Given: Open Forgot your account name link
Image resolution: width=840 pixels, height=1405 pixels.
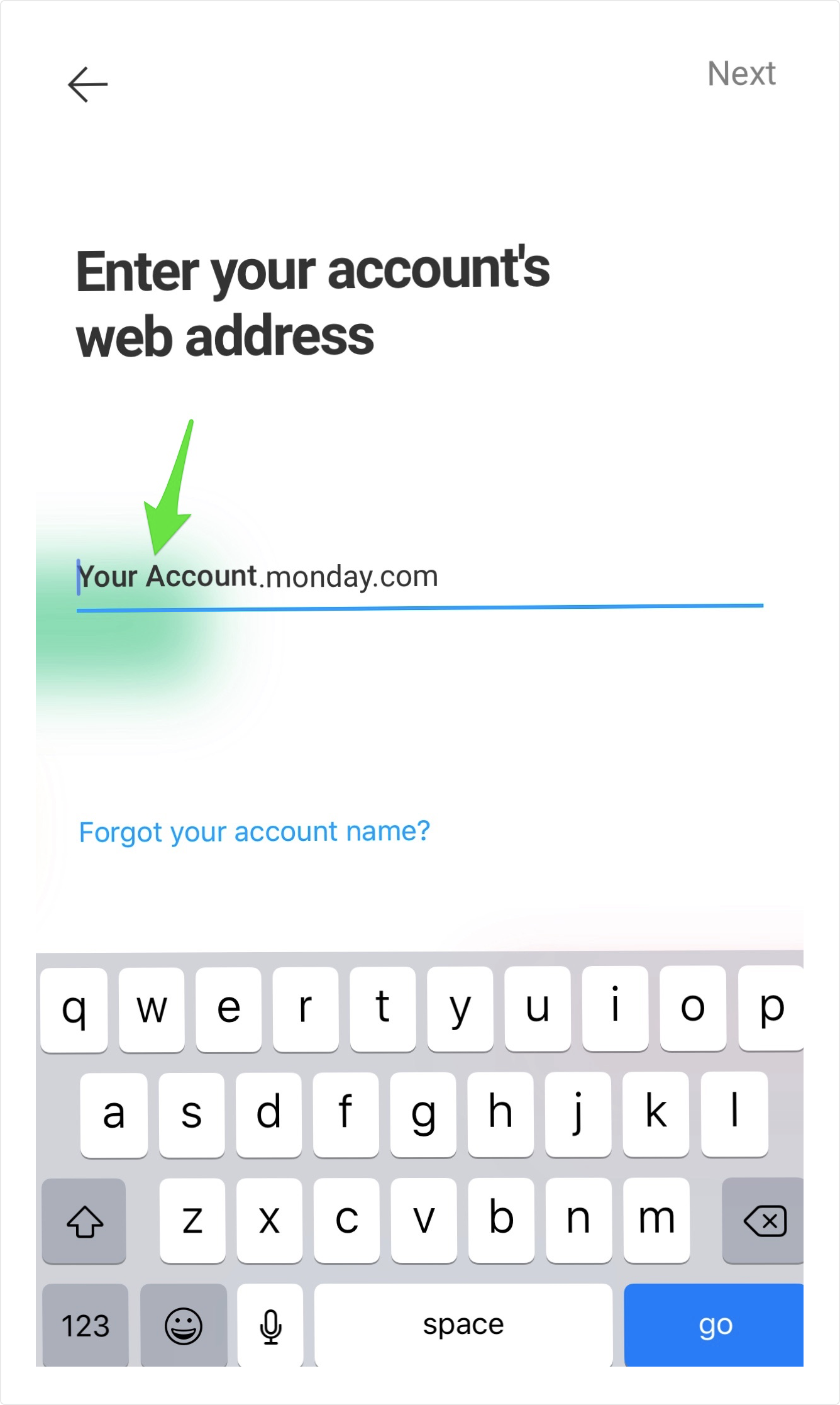Looking at the screenshot, I should pos(254,831).
